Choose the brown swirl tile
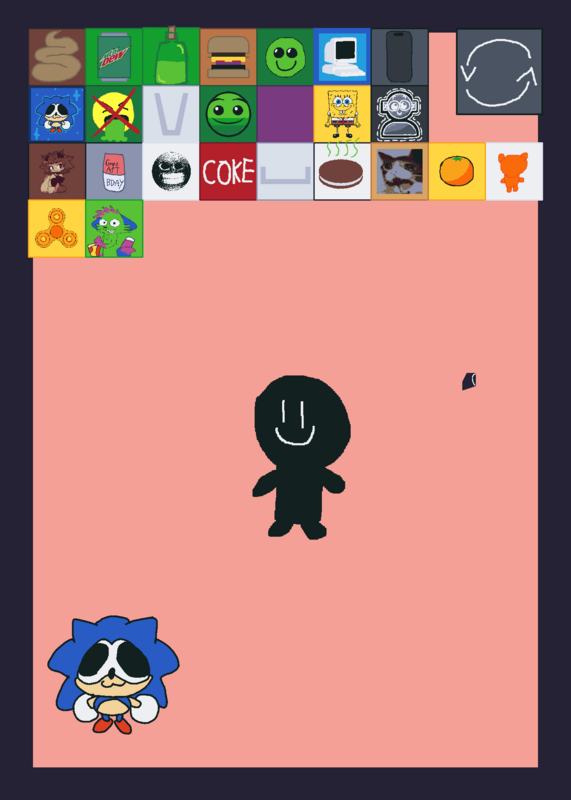The width and height of the screenshot is (571, 800). tap(57, 57)
